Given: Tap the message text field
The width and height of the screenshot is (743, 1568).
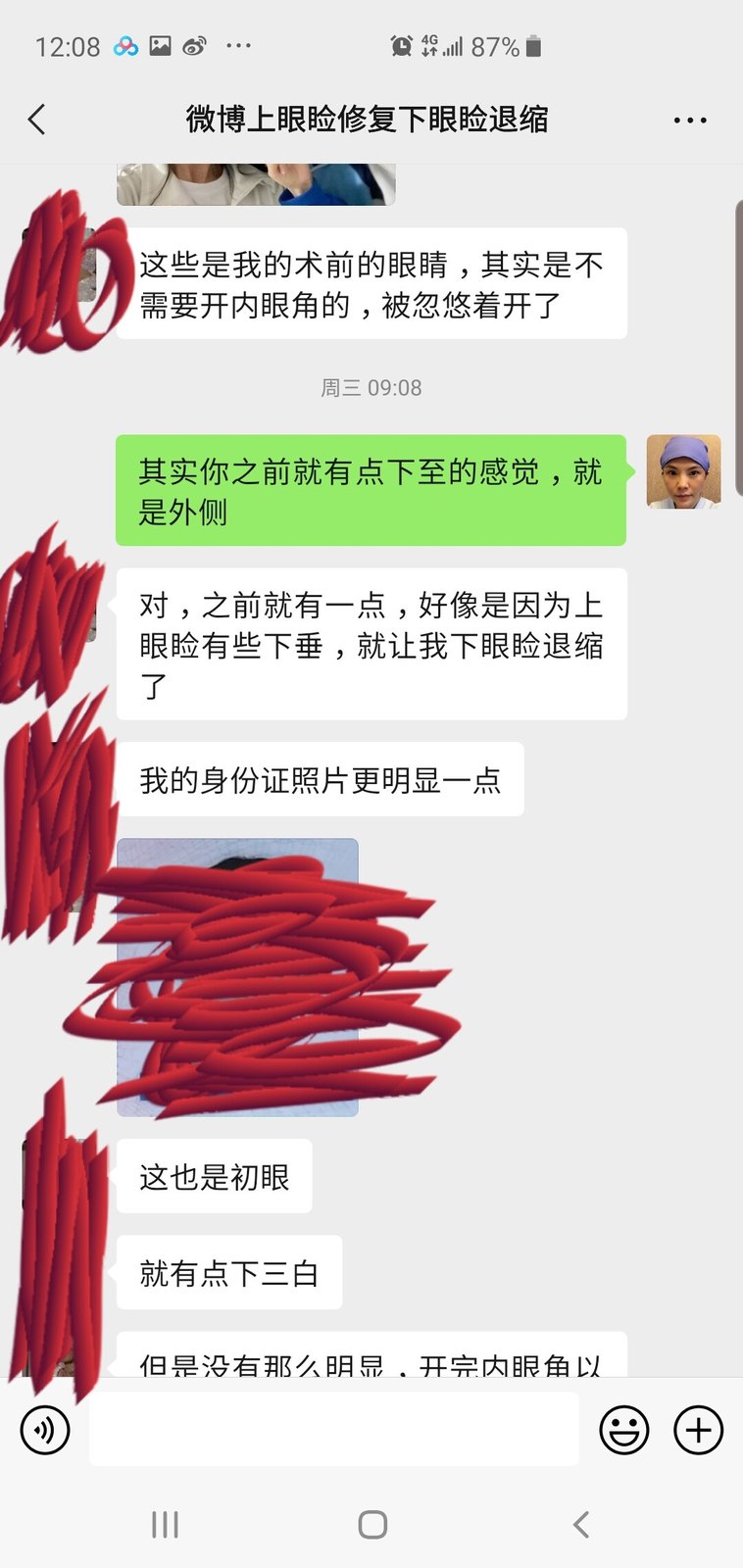Looking at the screenshot, I should [333, 1430].
